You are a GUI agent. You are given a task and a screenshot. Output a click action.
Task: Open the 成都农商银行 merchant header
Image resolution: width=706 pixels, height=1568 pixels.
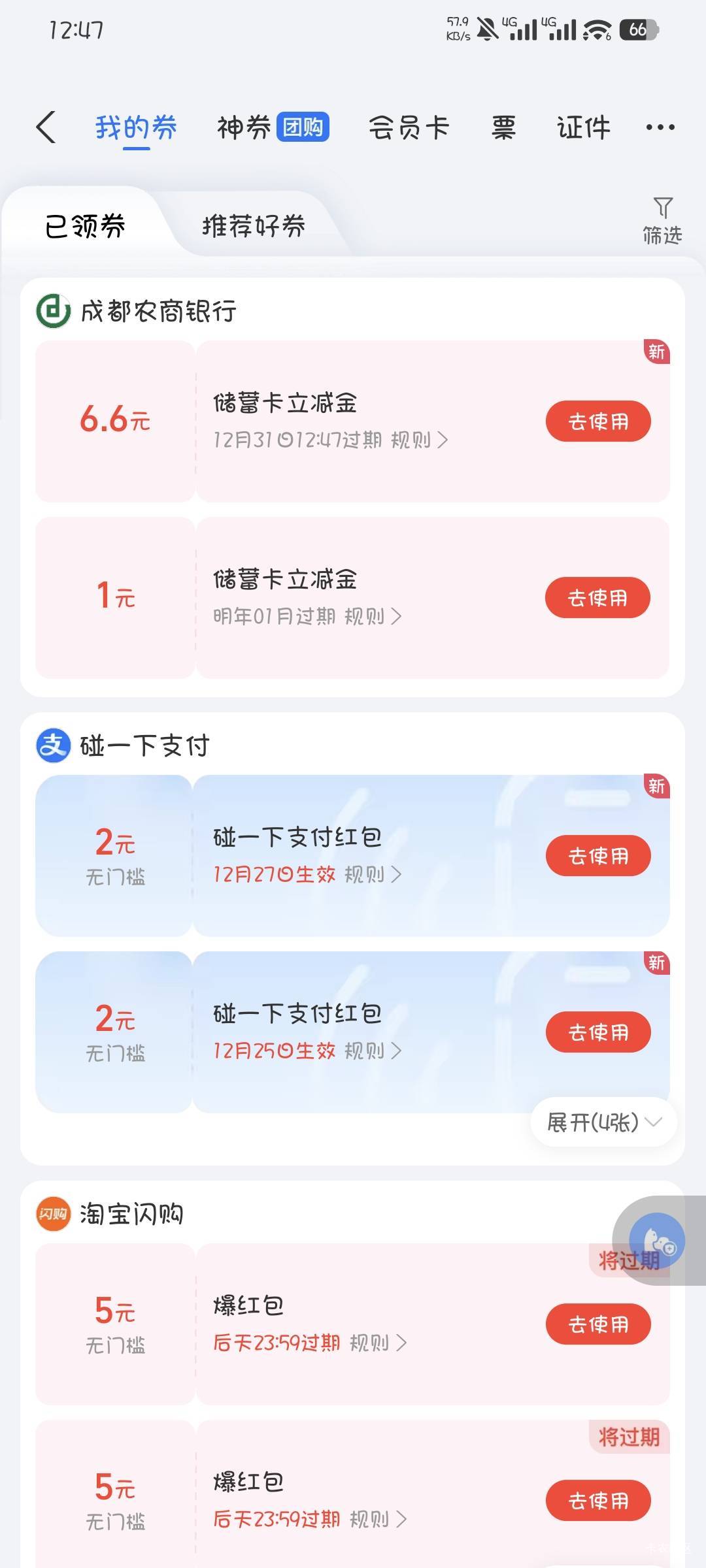pos(136,311)
